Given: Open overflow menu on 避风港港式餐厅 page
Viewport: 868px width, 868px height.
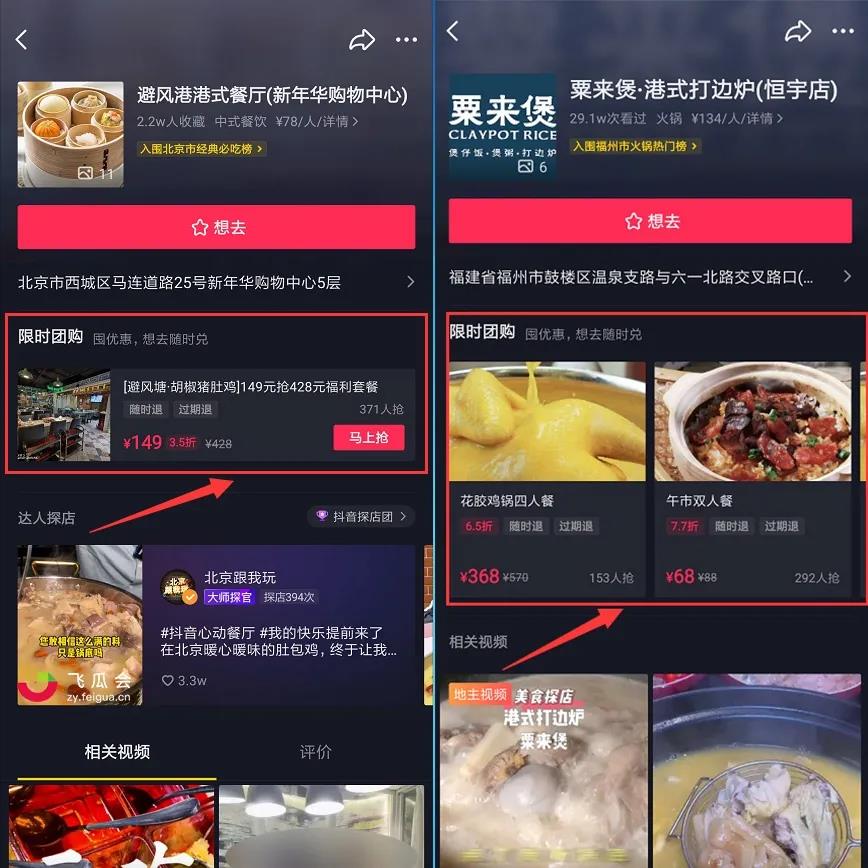Looking at the screenshot, I should click(x=406, y=40).
